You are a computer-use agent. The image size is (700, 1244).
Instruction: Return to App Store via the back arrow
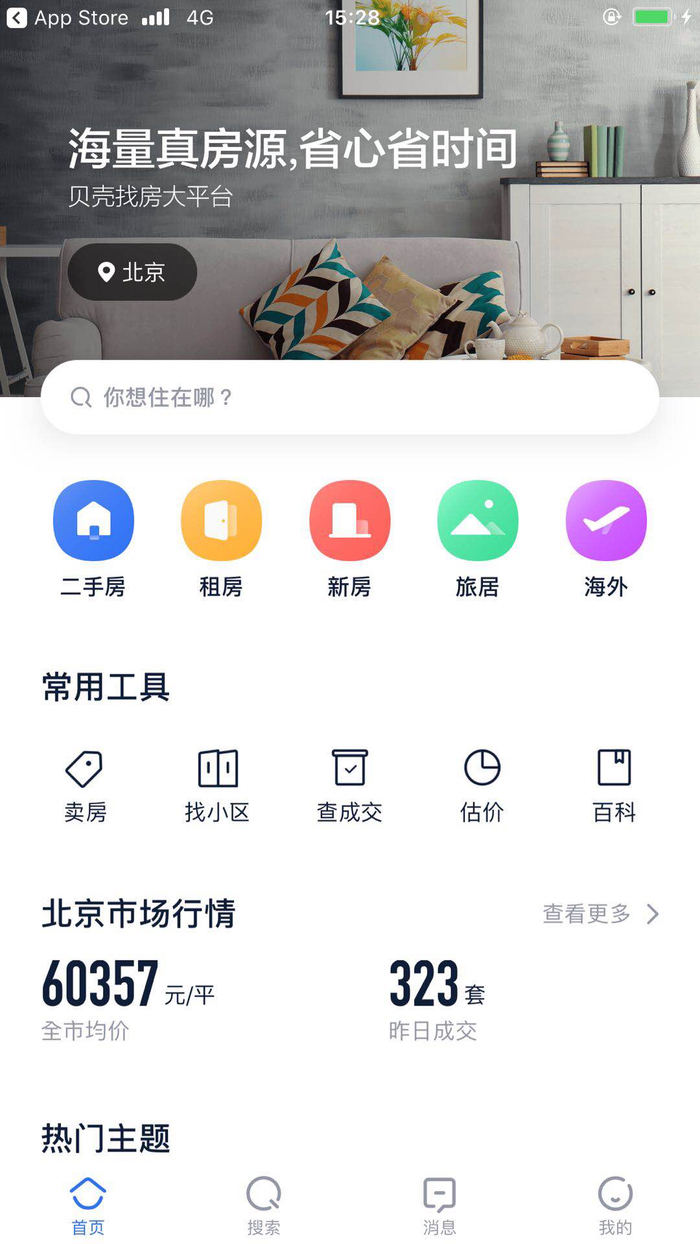67,18
